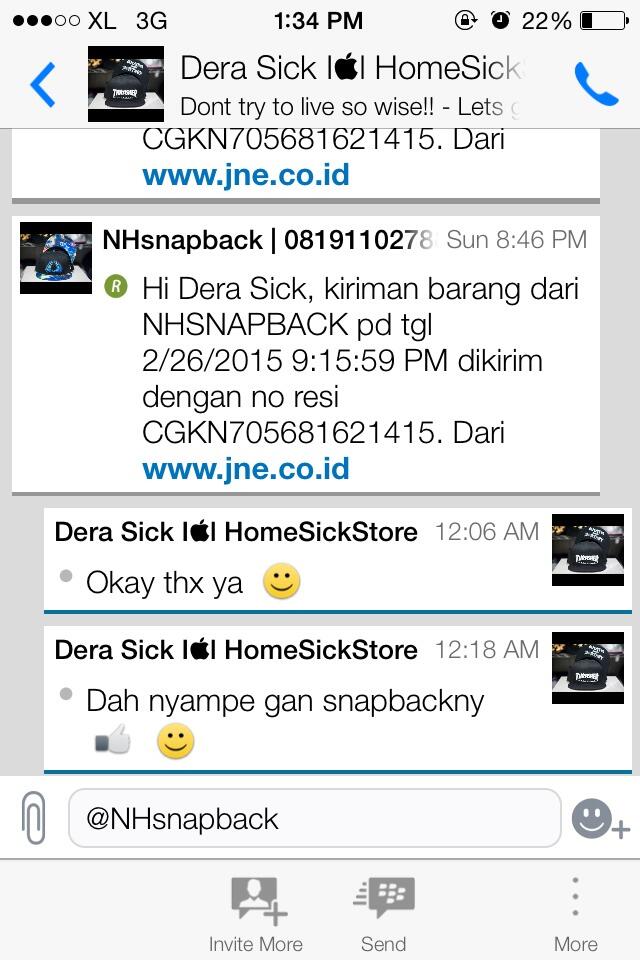The image size is (640, 960).
Task: Send the typed message
Action: [384, 915]
